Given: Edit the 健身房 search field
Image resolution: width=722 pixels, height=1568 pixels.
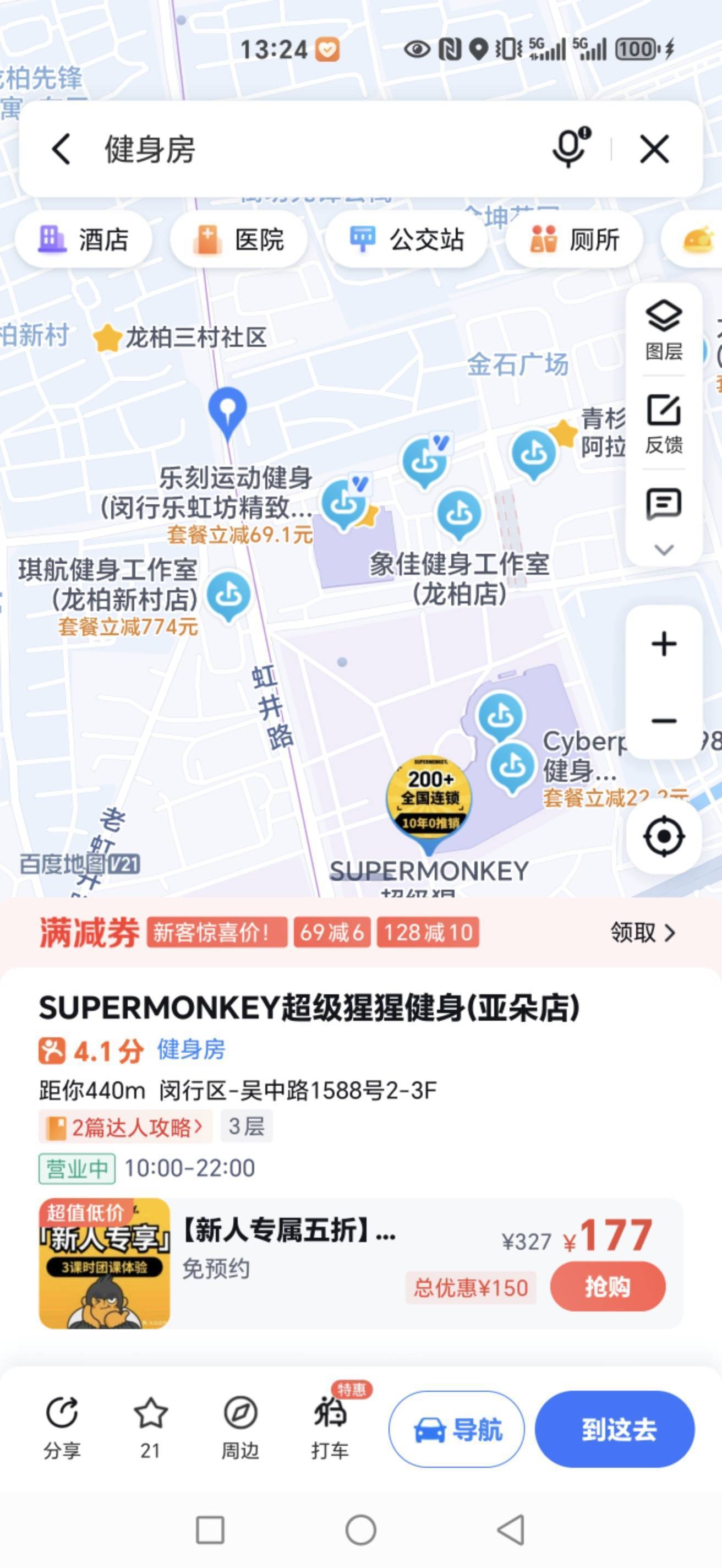Looking at the screenshot, I should click(316, 149).
